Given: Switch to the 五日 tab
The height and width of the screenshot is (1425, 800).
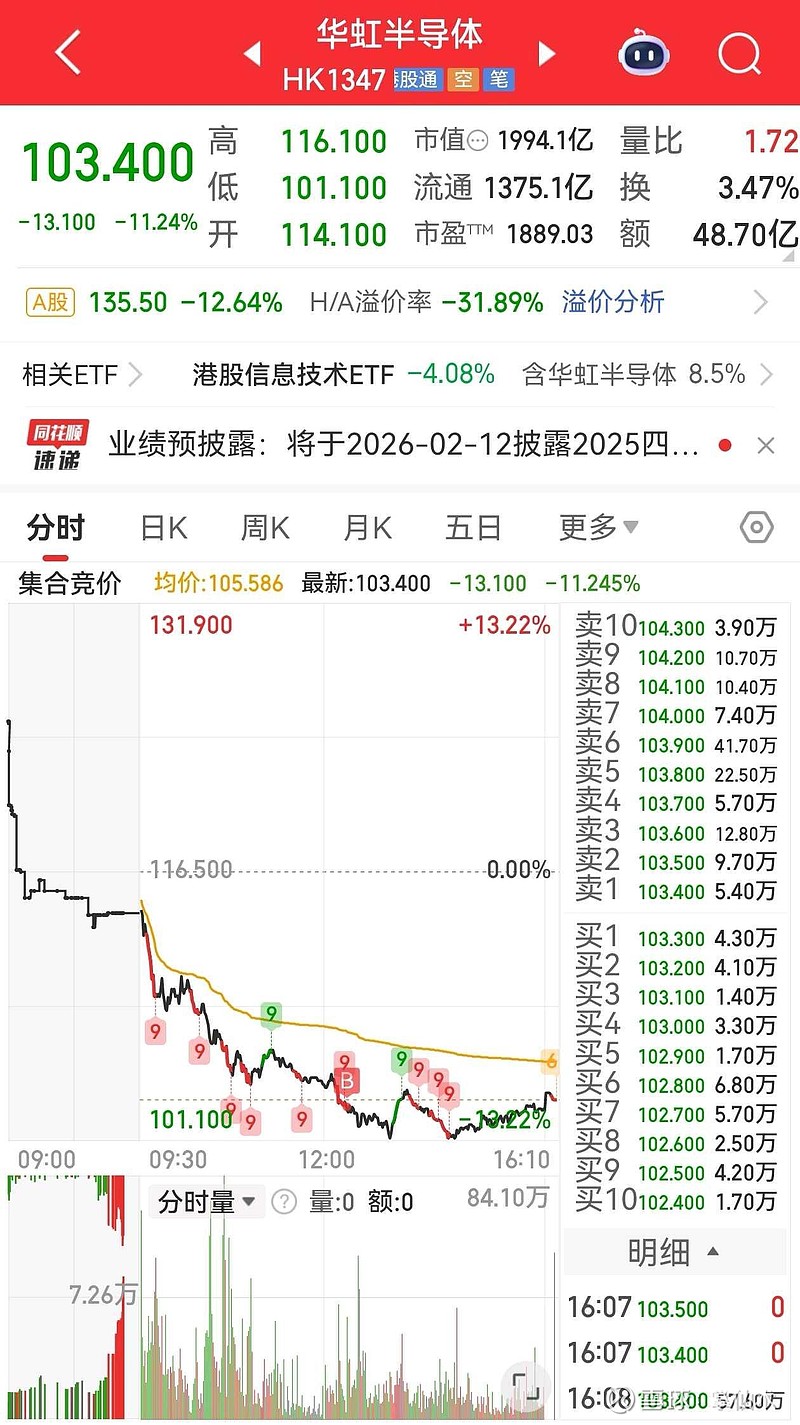Looking at the screenshot, I should (472, 527).
